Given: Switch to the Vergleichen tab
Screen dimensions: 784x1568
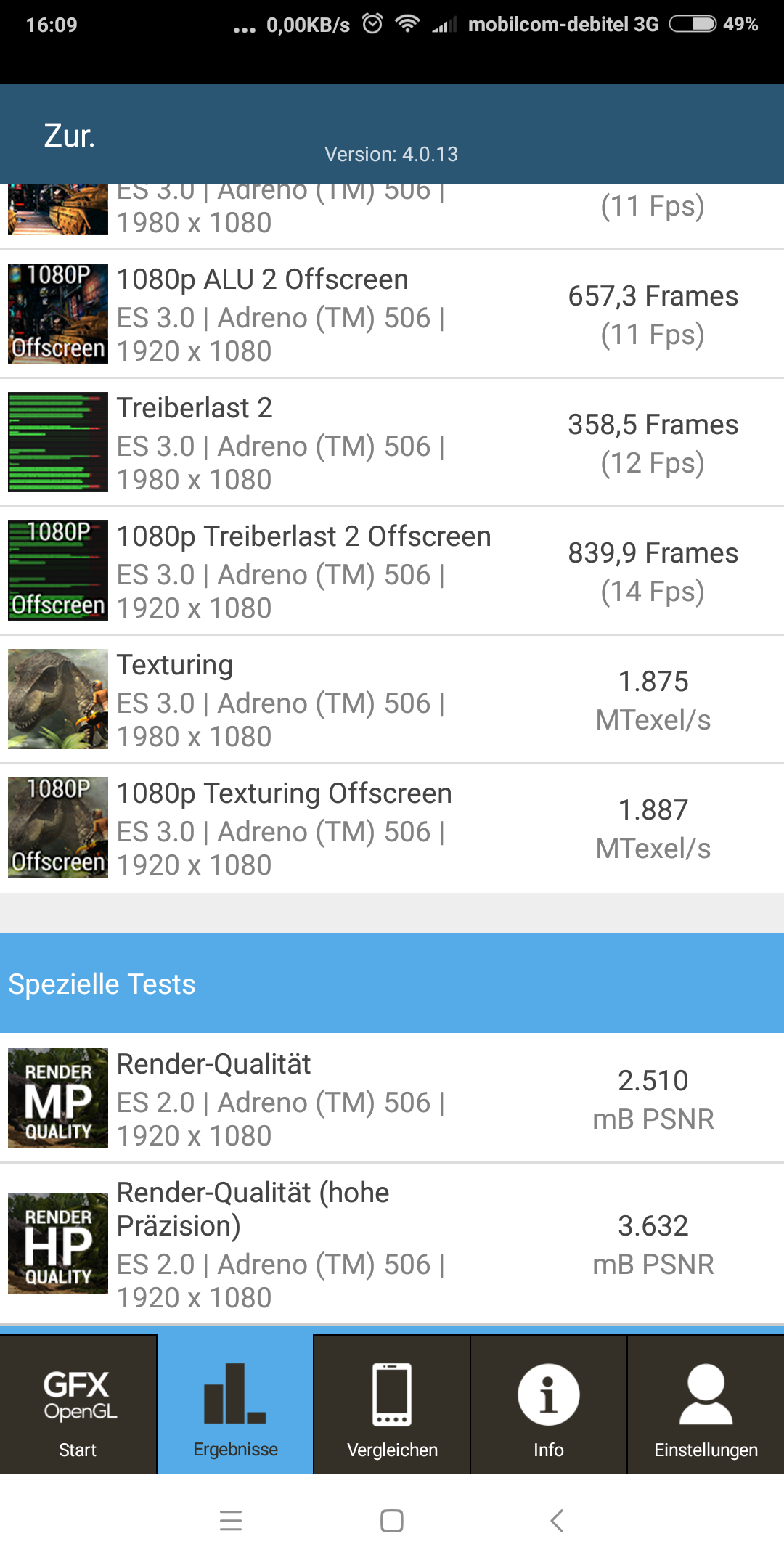Looking at the screenshot, I should (392, 1404).
